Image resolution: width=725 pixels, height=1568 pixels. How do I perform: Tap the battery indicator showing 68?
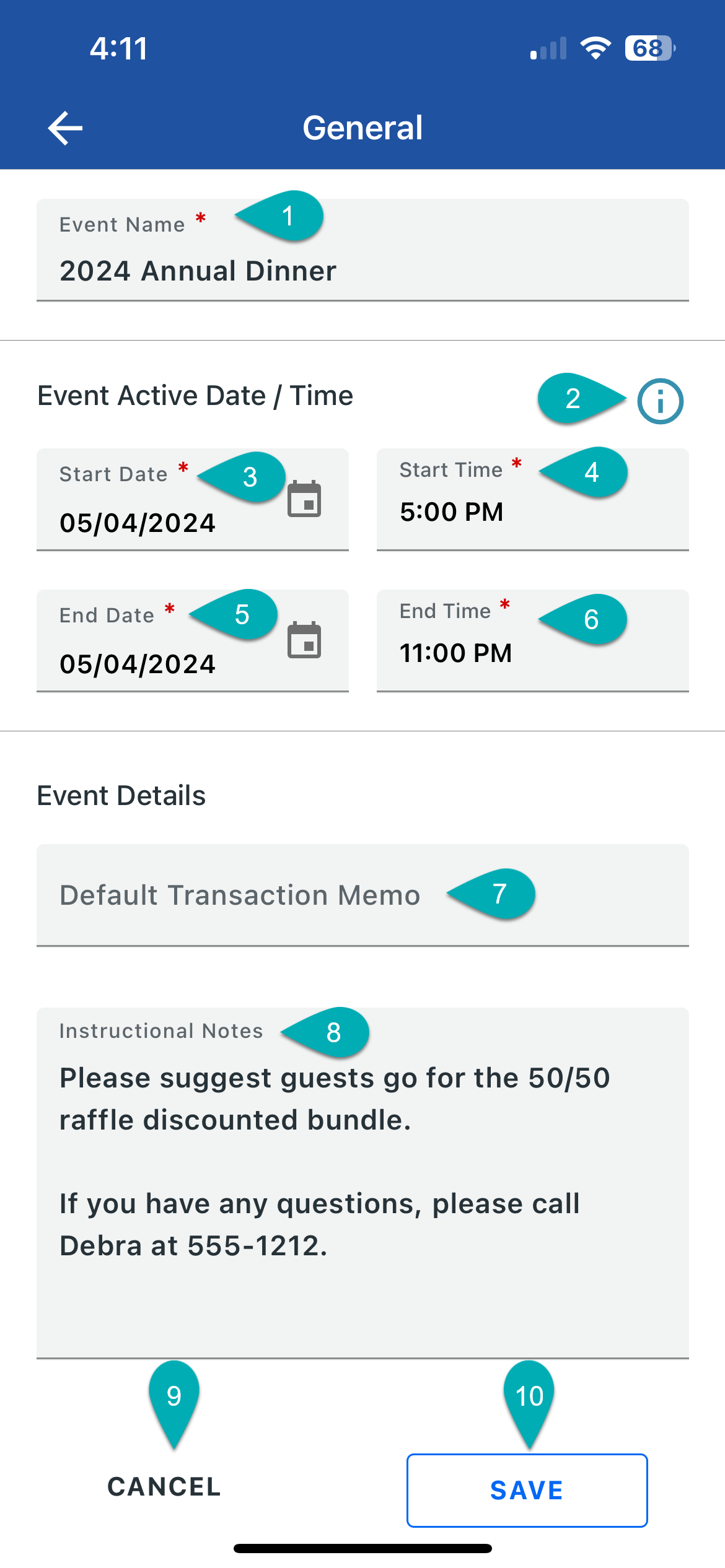pyautogui.click(x=649, y=48)
